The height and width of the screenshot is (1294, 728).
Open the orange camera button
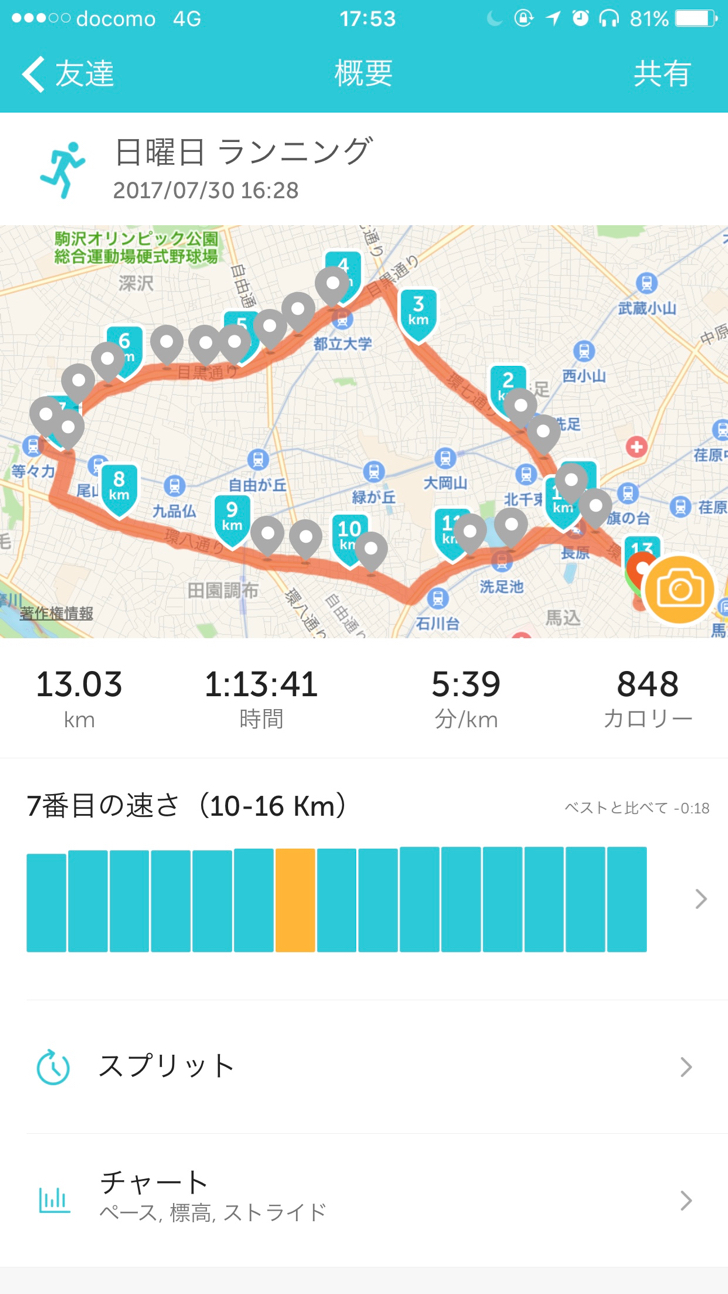coord(680,590)
